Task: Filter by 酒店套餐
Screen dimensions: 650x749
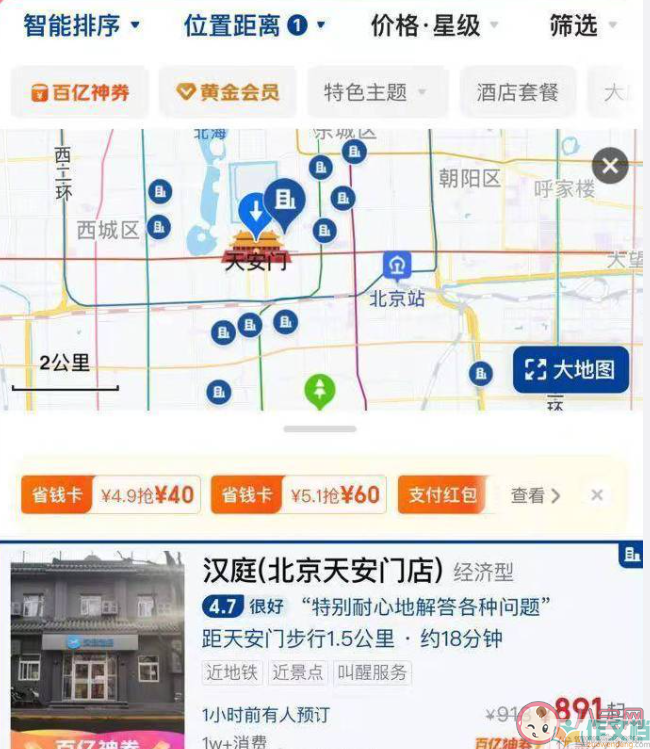Action: [x=517, y=93]
